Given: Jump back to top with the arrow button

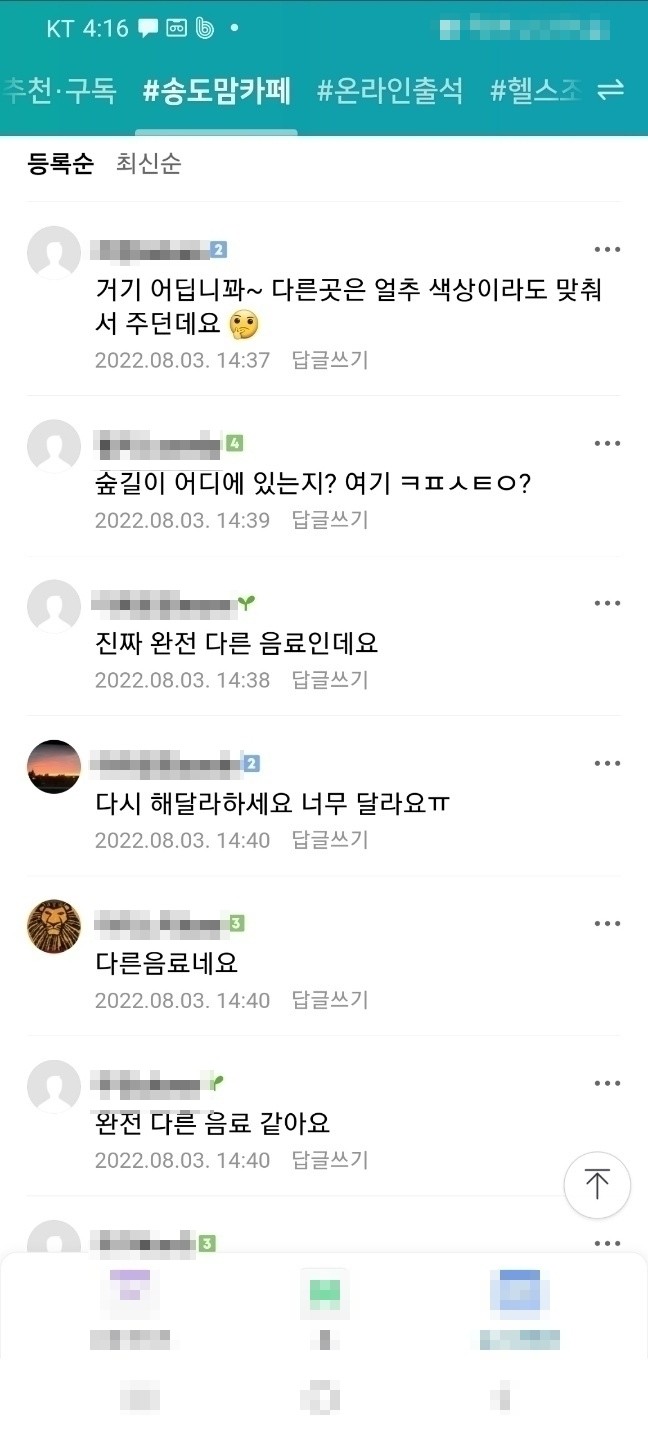Looking at the screenshot, I should [x=597, y=1185].
